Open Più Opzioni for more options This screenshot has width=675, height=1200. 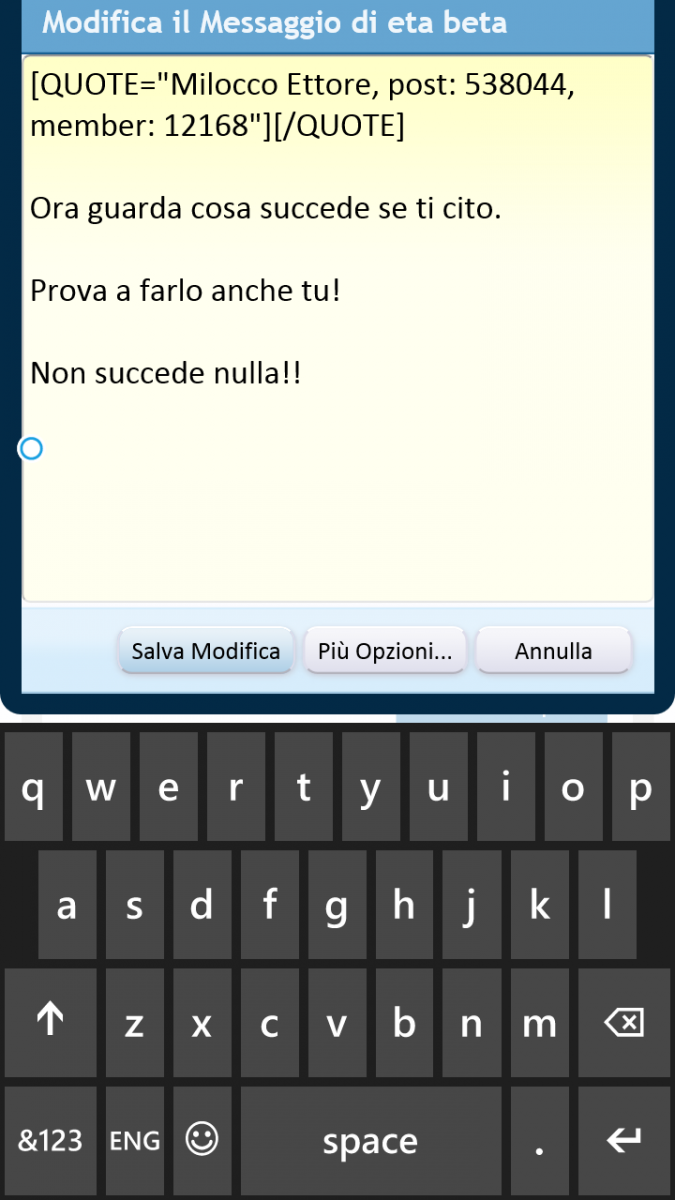pyautogui.click(x=385, y=651)
